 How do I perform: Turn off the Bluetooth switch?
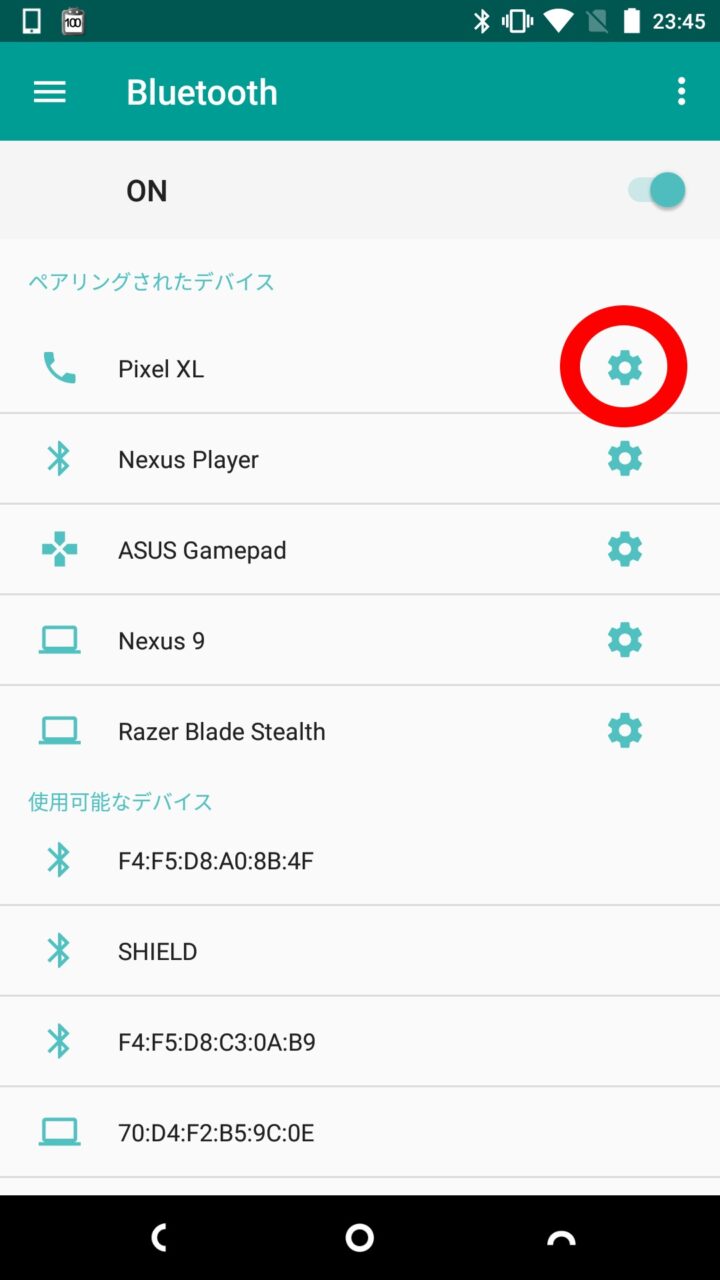tap(657, 190)
